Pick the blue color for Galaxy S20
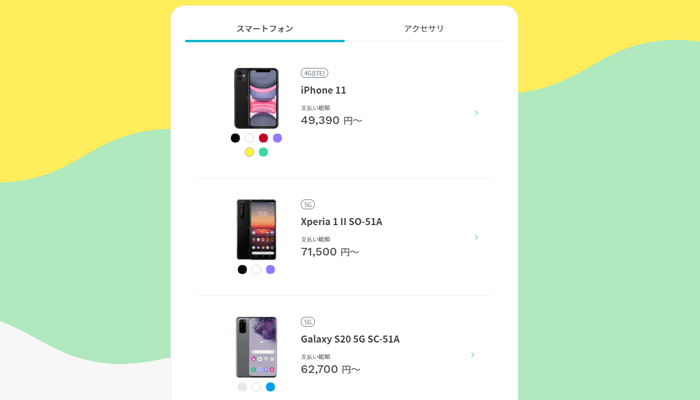 270,387
